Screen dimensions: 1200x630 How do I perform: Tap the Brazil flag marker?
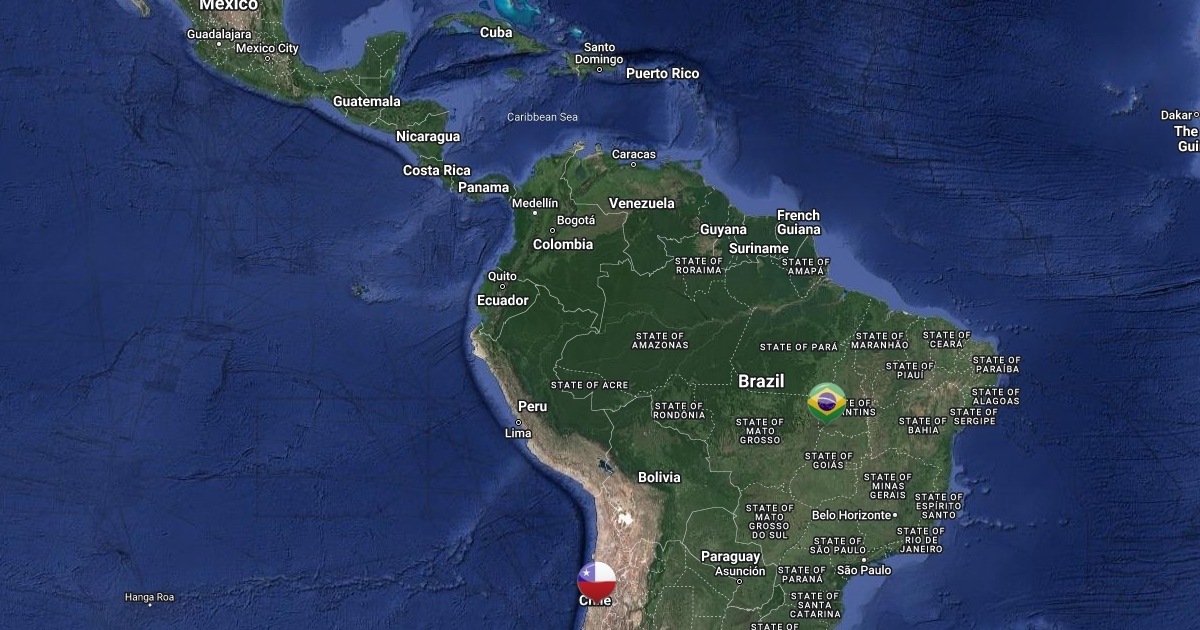point(826,402)
